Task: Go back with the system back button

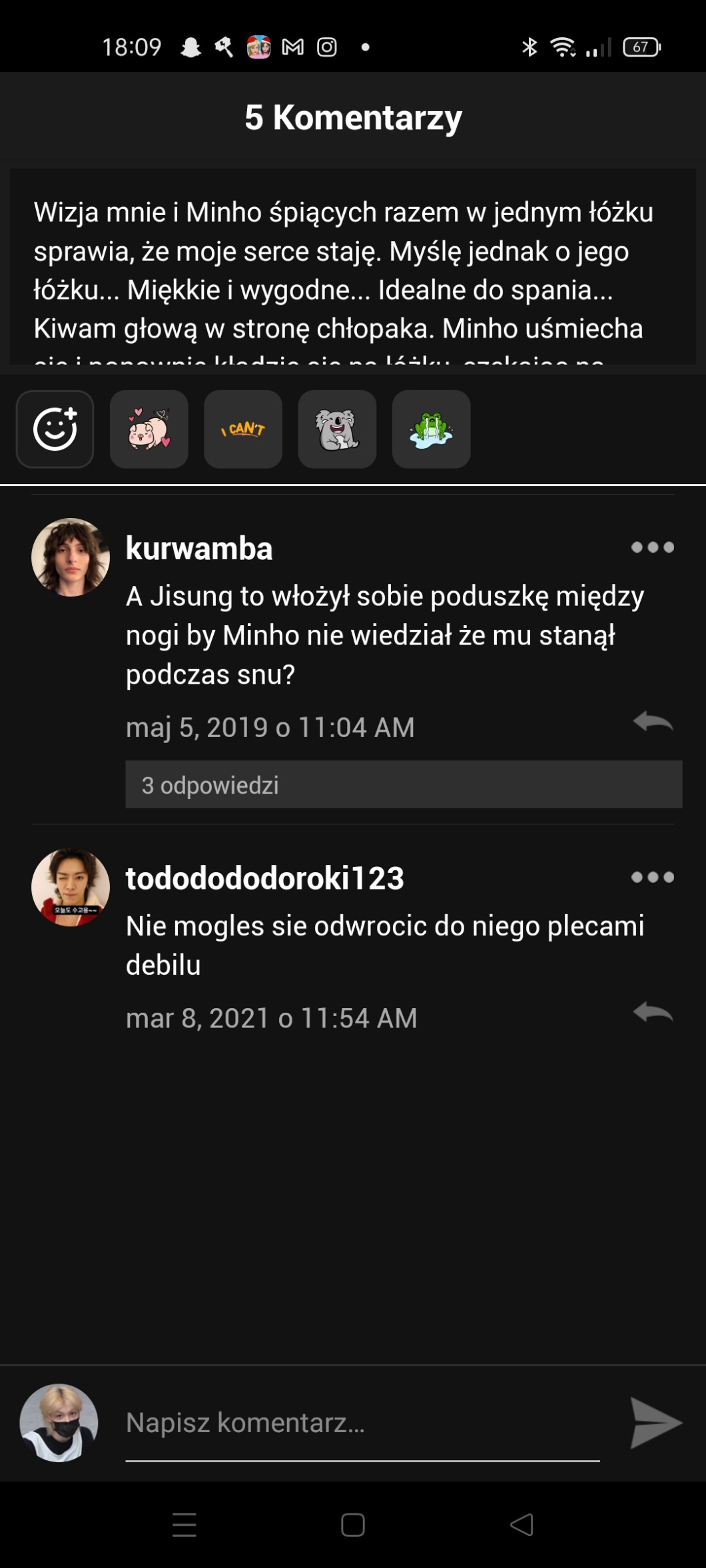Action: point(522,1524)
